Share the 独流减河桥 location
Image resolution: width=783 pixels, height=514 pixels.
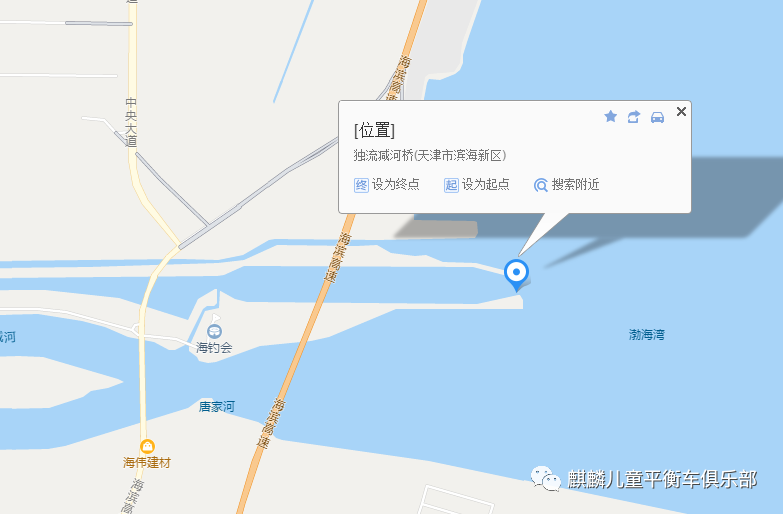click(x=634, y=117)
